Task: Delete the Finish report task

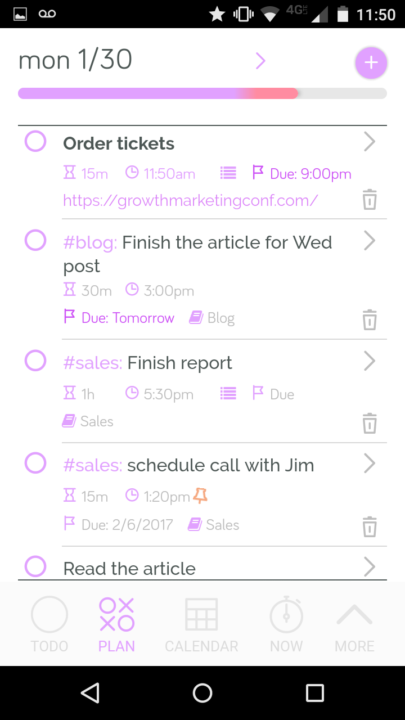Action: (370, 423)
